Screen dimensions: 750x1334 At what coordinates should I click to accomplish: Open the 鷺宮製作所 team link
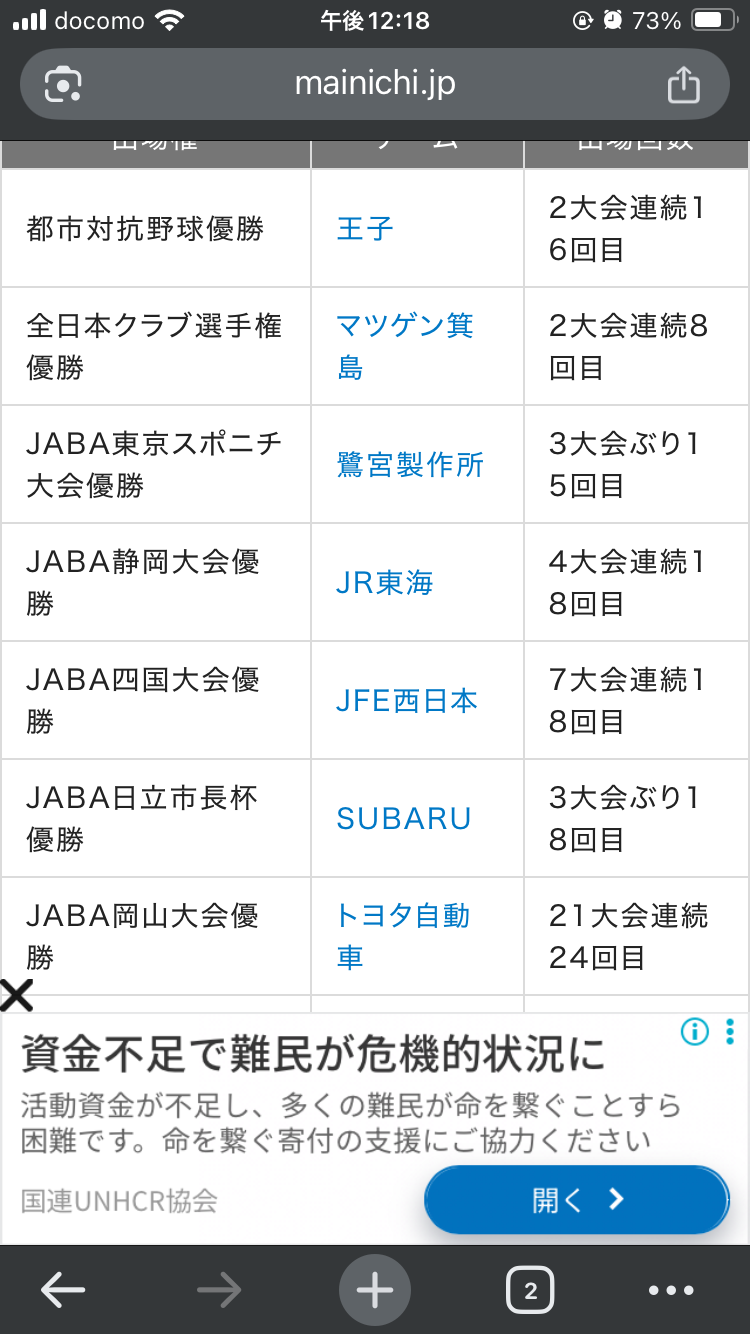click(410, 465)
